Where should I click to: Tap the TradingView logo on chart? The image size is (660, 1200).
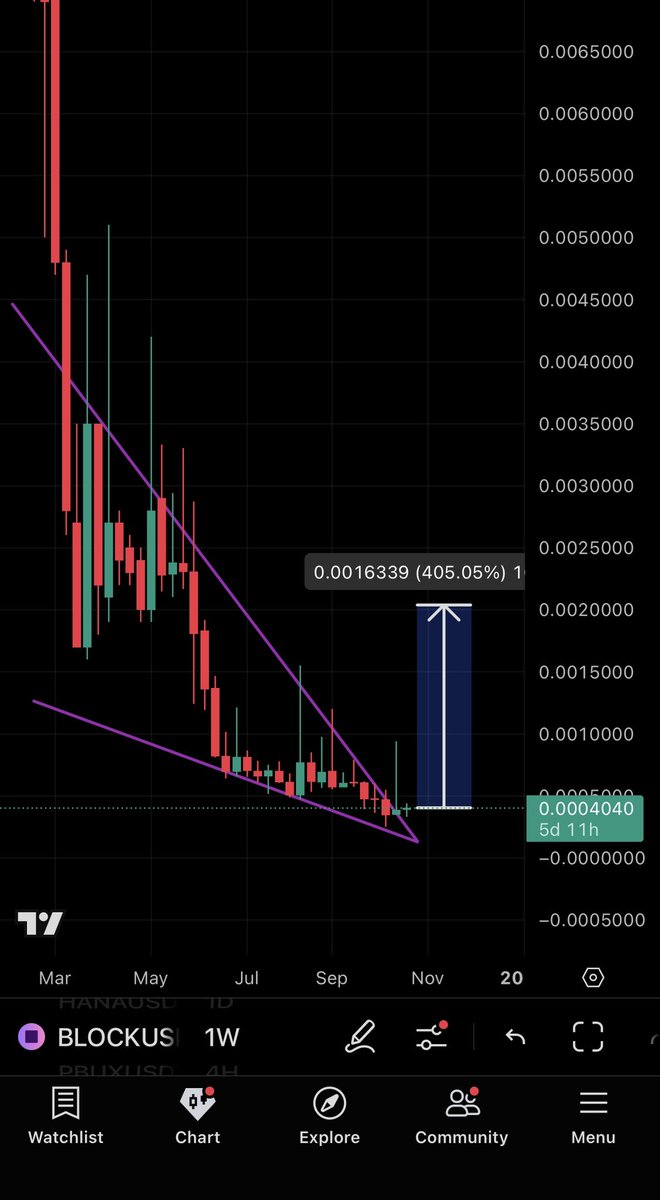pos(41,924)
